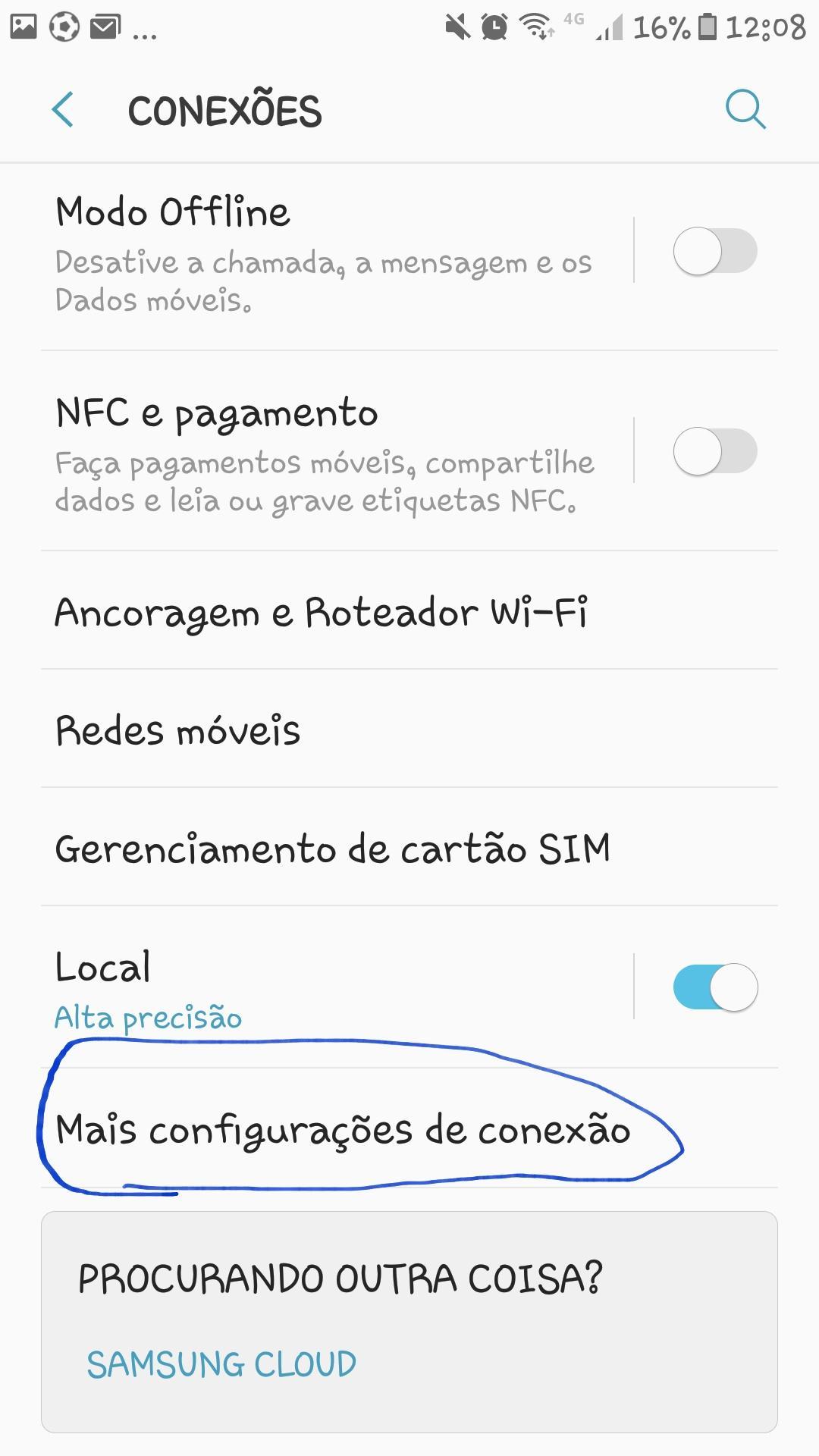The height and width of the screenshot is (1456, 819).
Task: Open Redes móveis settings
Action: (x=409, y=730)
